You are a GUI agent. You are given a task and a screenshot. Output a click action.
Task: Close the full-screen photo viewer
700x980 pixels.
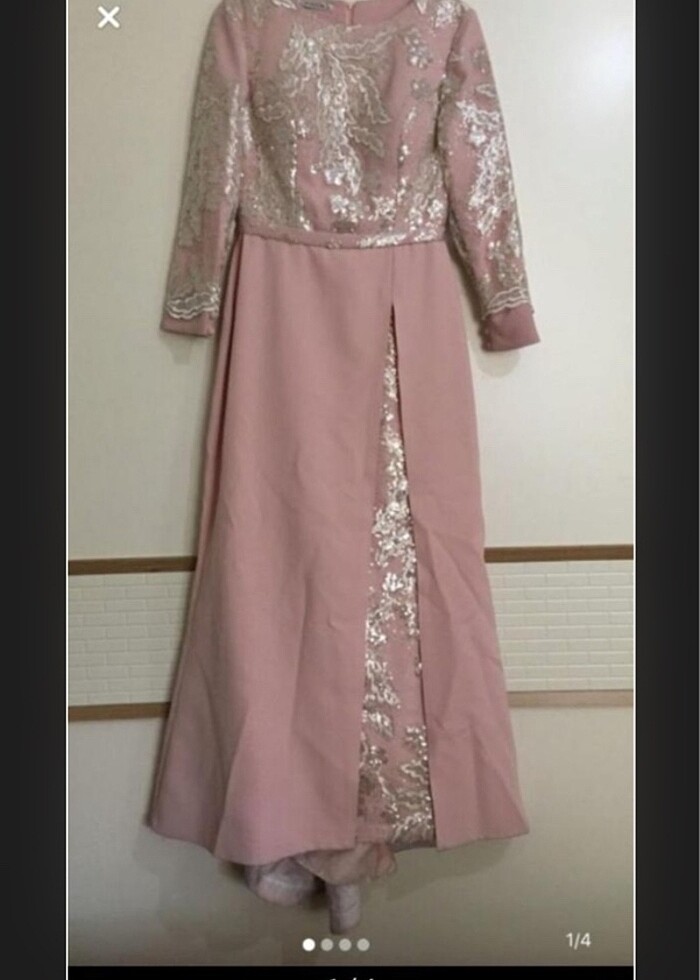108,17
